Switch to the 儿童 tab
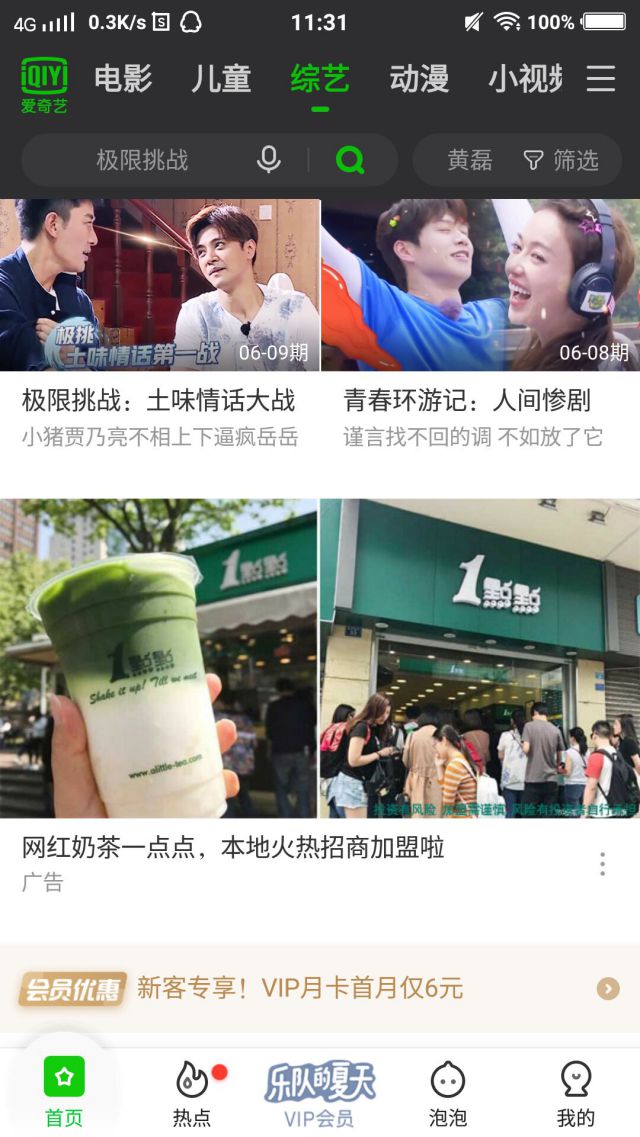Screen dimensions: 640x1137 [221, 79]
